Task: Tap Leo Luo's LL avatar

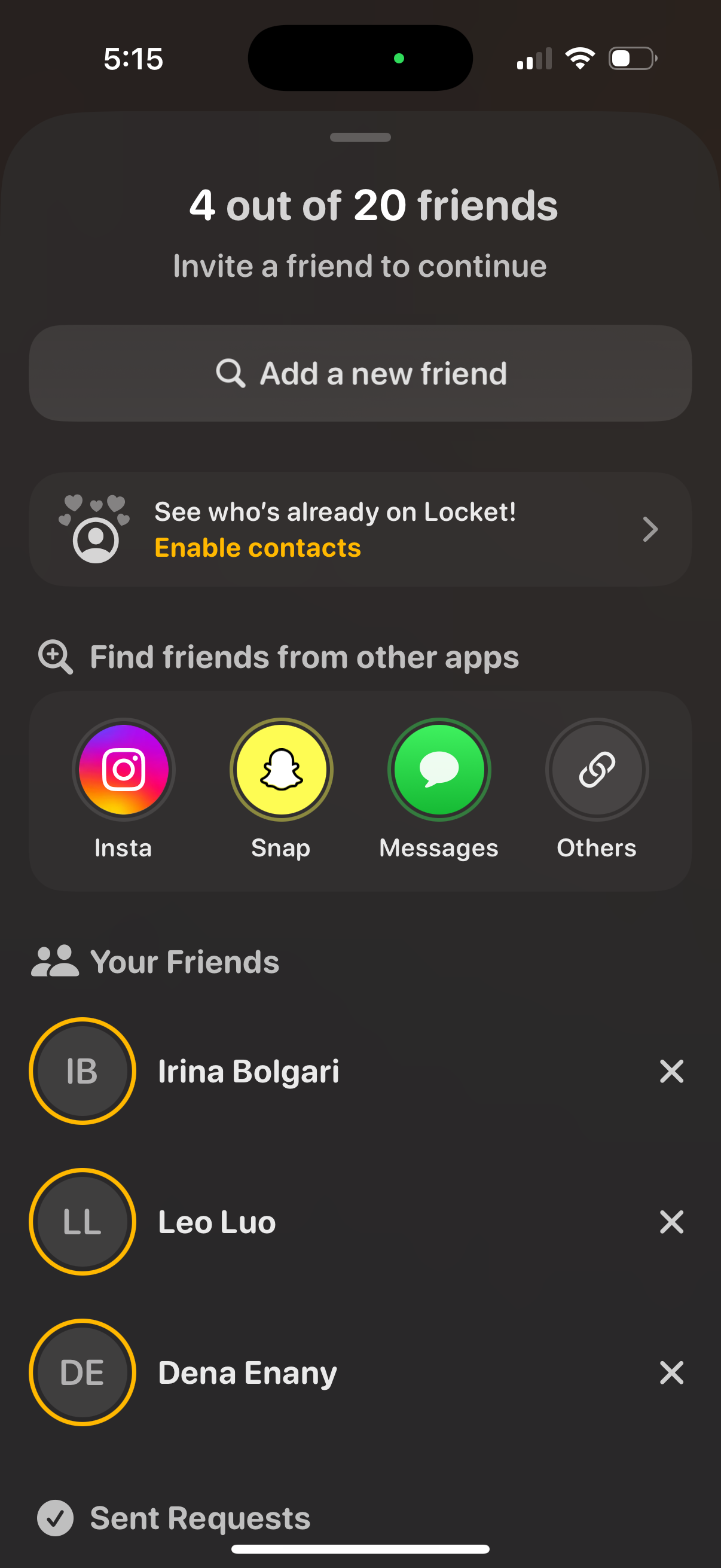Action: (82, 1222)
